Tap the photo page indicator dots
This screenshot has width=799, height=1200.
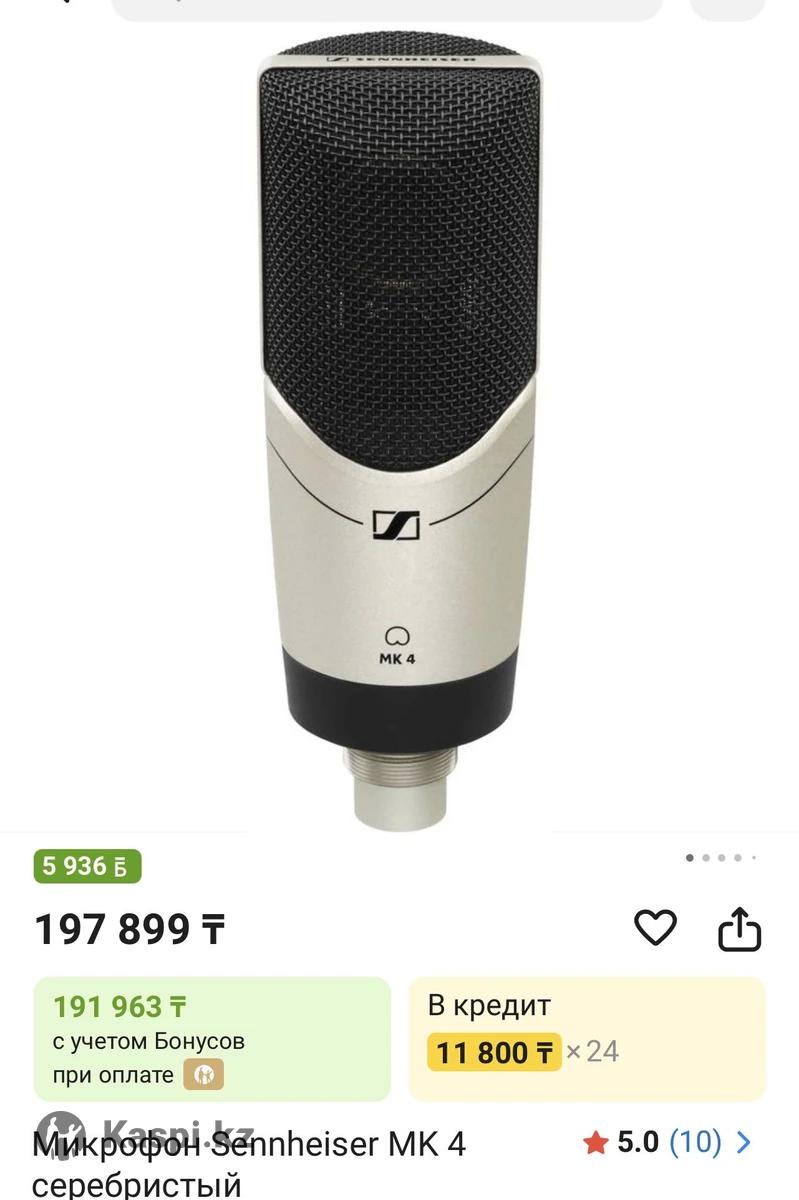pyautogui.click(x=720, y=858)
